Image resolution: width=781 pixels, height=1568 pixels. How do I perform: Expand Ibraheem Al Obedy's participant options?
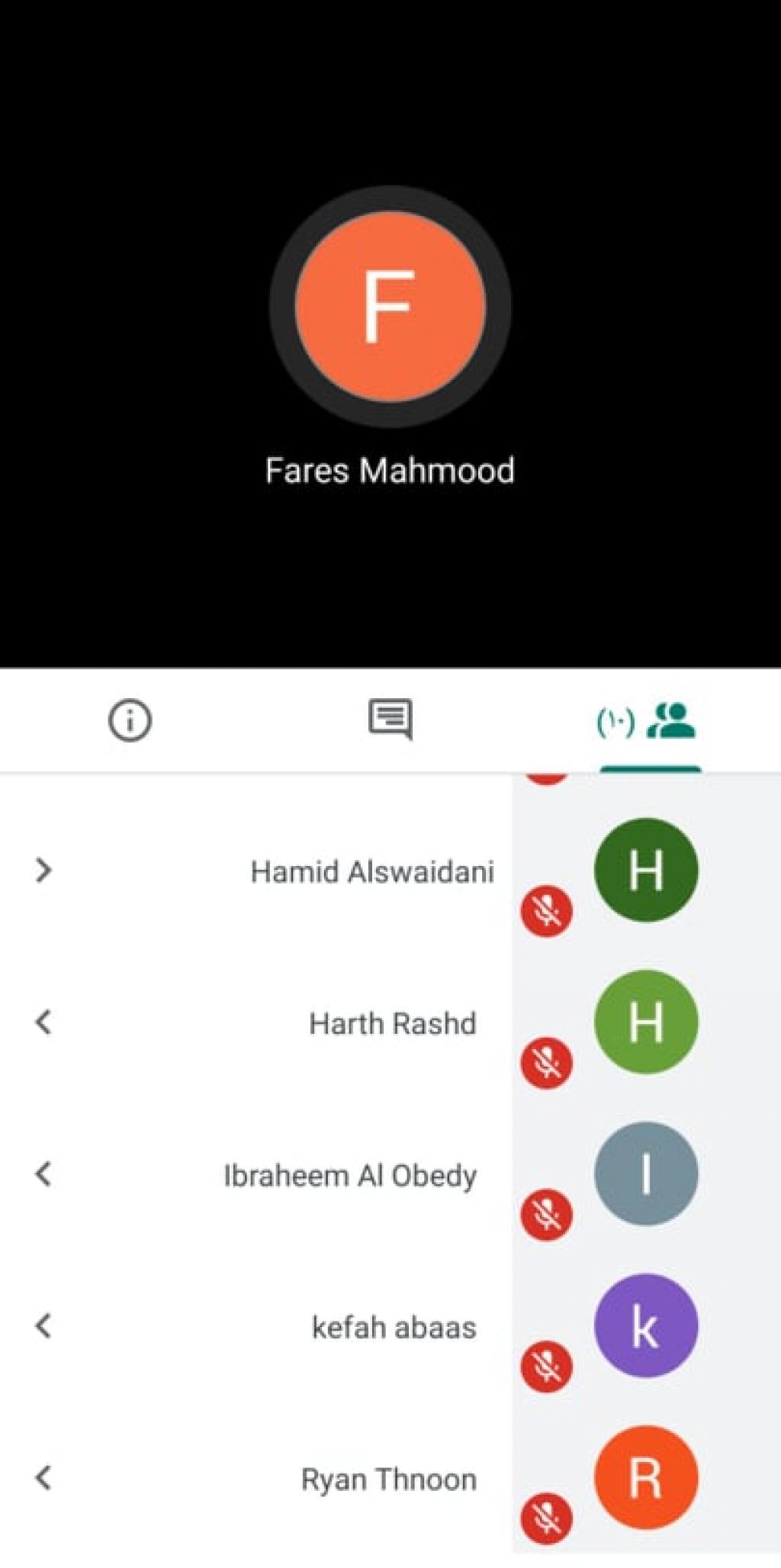pyautogui.click(x=44, y=1174)
